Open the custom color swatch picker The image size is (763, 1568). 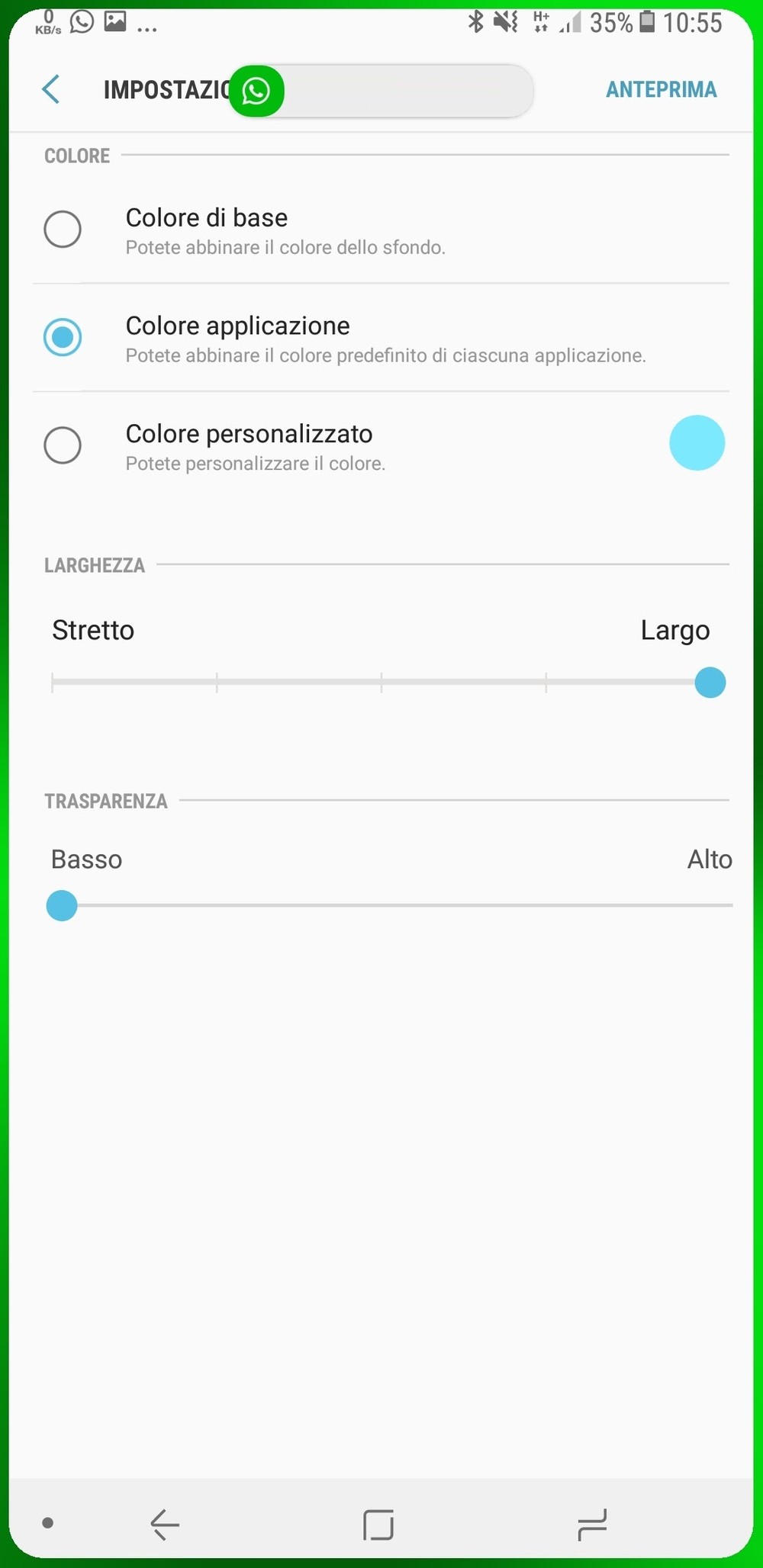697,443
